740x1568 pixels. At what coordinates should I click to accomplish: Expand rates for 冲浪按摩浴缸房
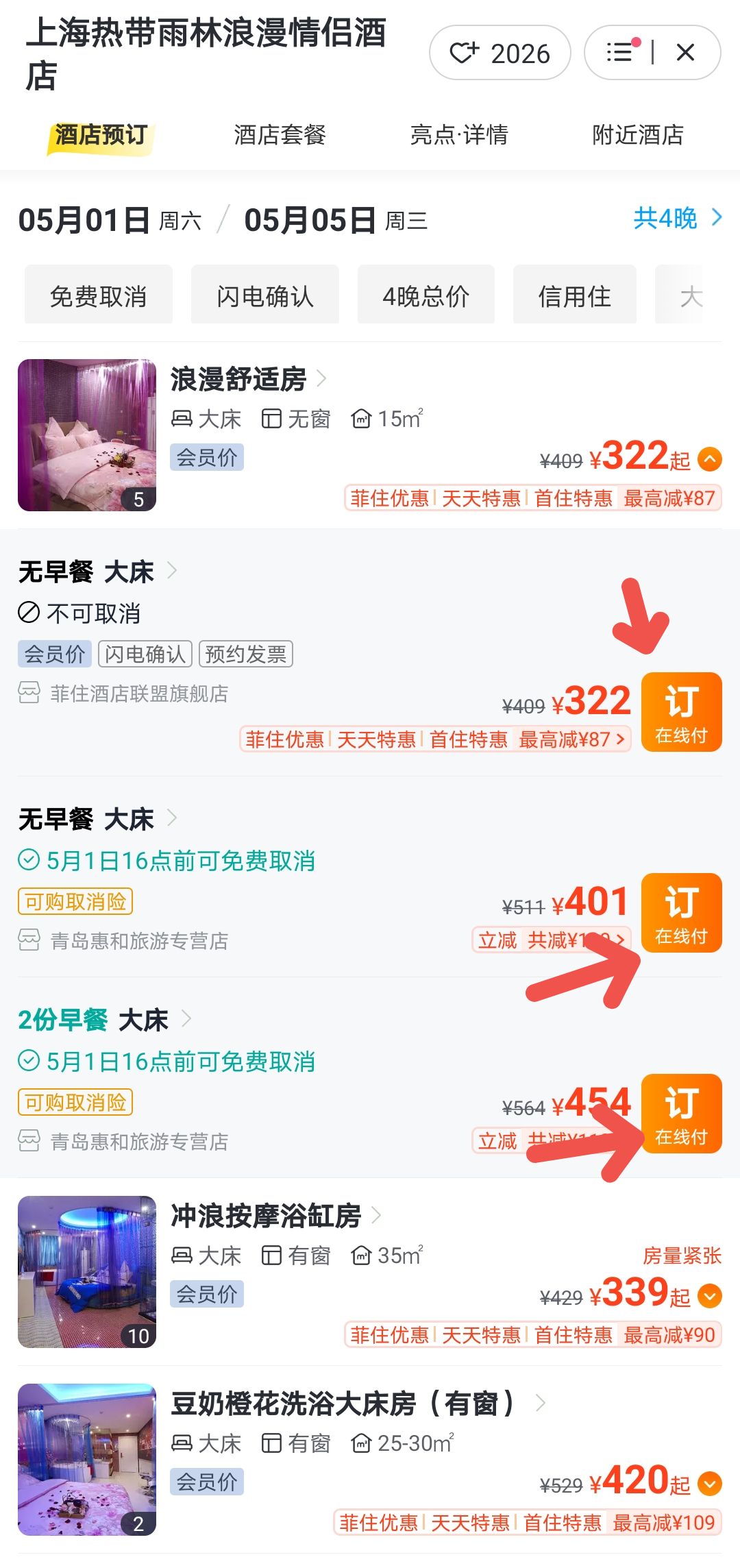pyautogui.click(x=710, y=1296)
